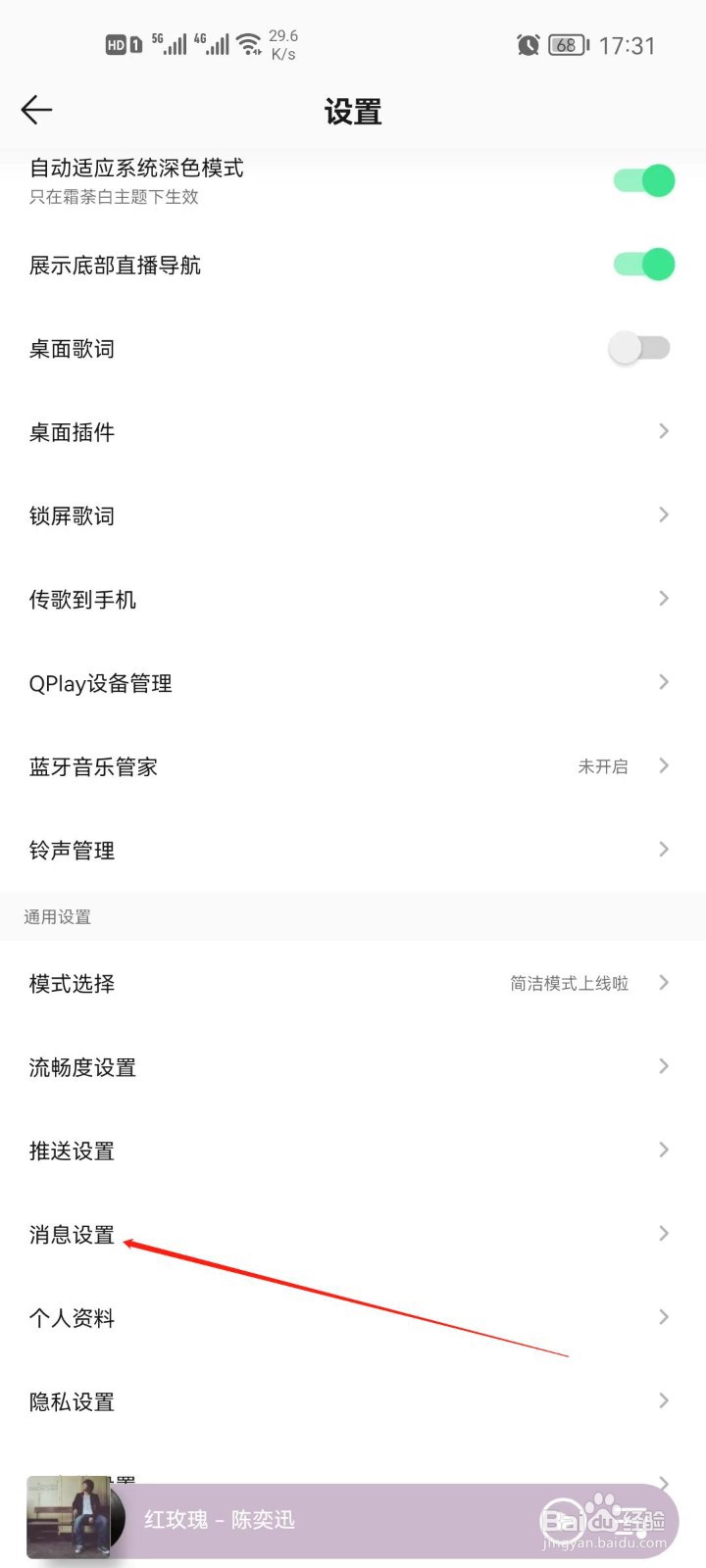This screenshot has width=706, height=1568.
Task: Open 传歌到手机 option
Action: pyautogui.click(x=353, y=599)
